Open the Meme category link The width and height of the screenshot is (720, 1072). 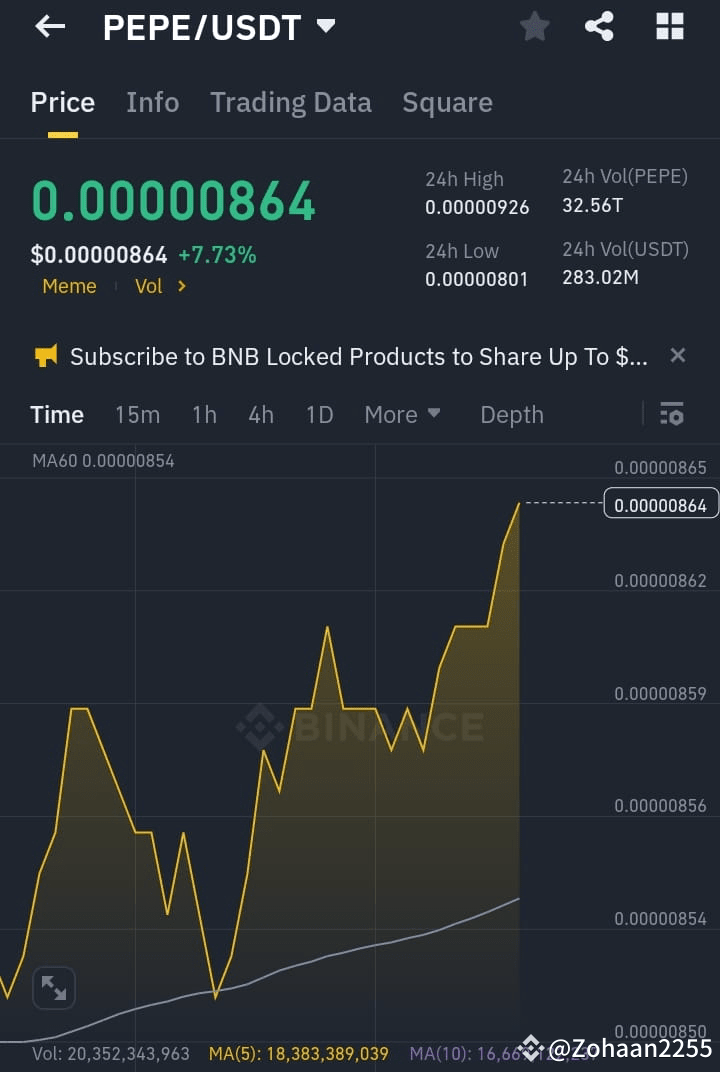(68, 286)
